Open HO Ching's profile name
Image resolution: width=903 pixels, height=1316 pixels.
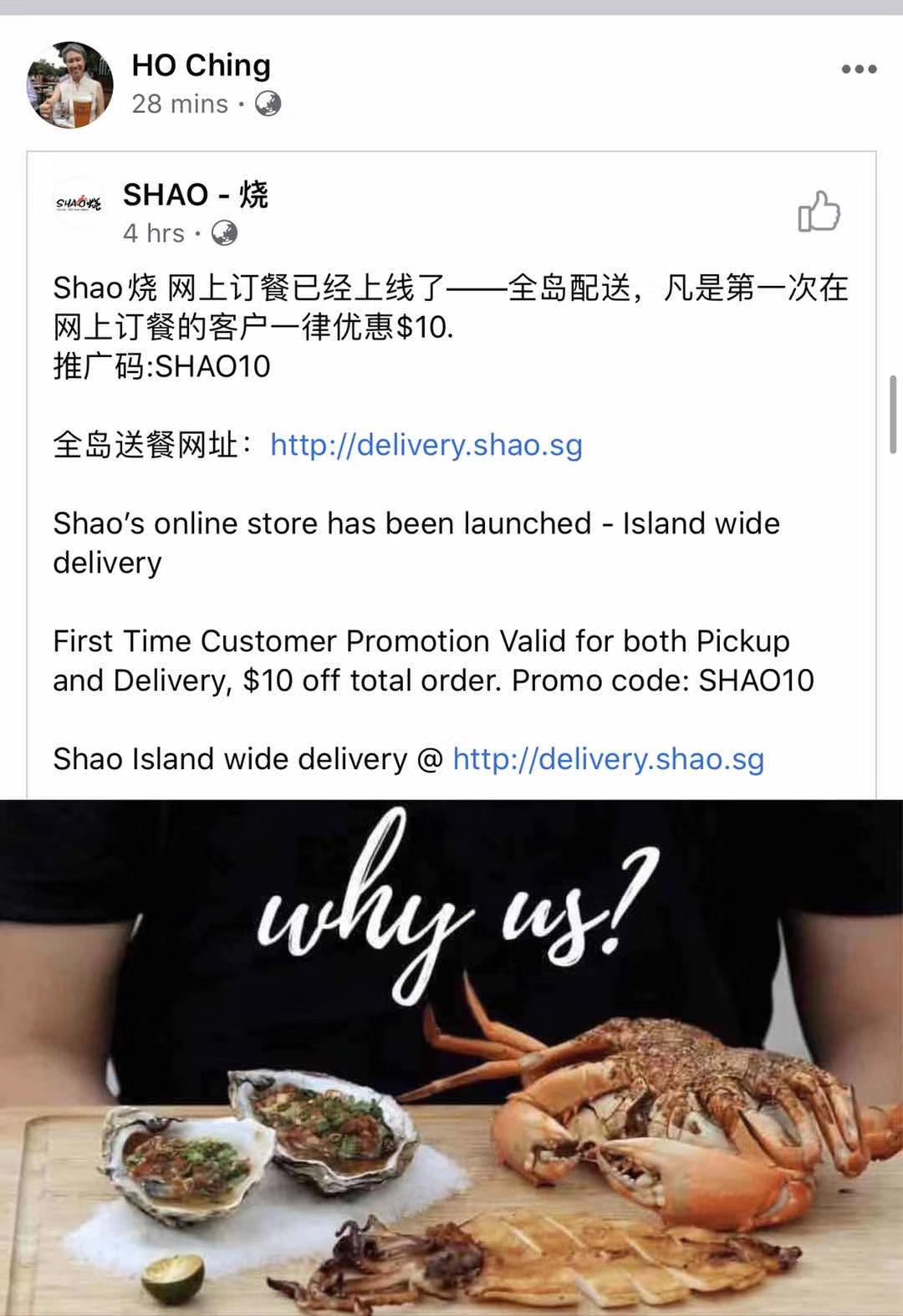pyautogui.click(x=201, y=65)
